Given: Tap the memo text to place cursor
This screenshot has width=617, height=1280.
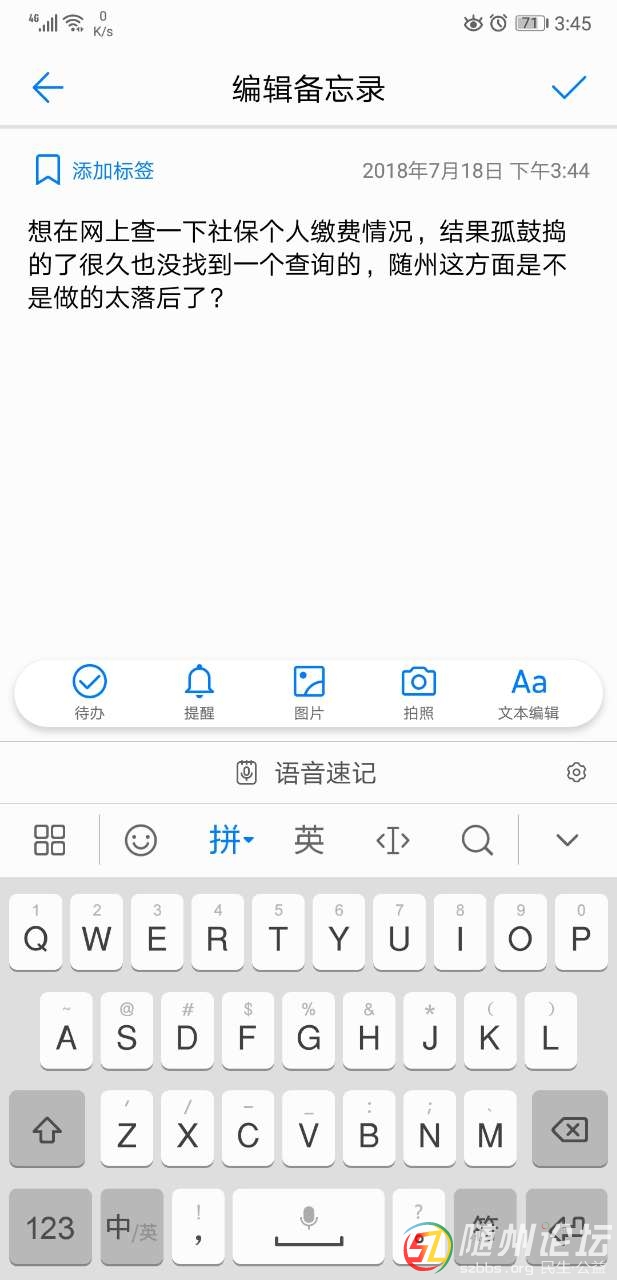Looking at the screenshot, I should tap(297, 265).
